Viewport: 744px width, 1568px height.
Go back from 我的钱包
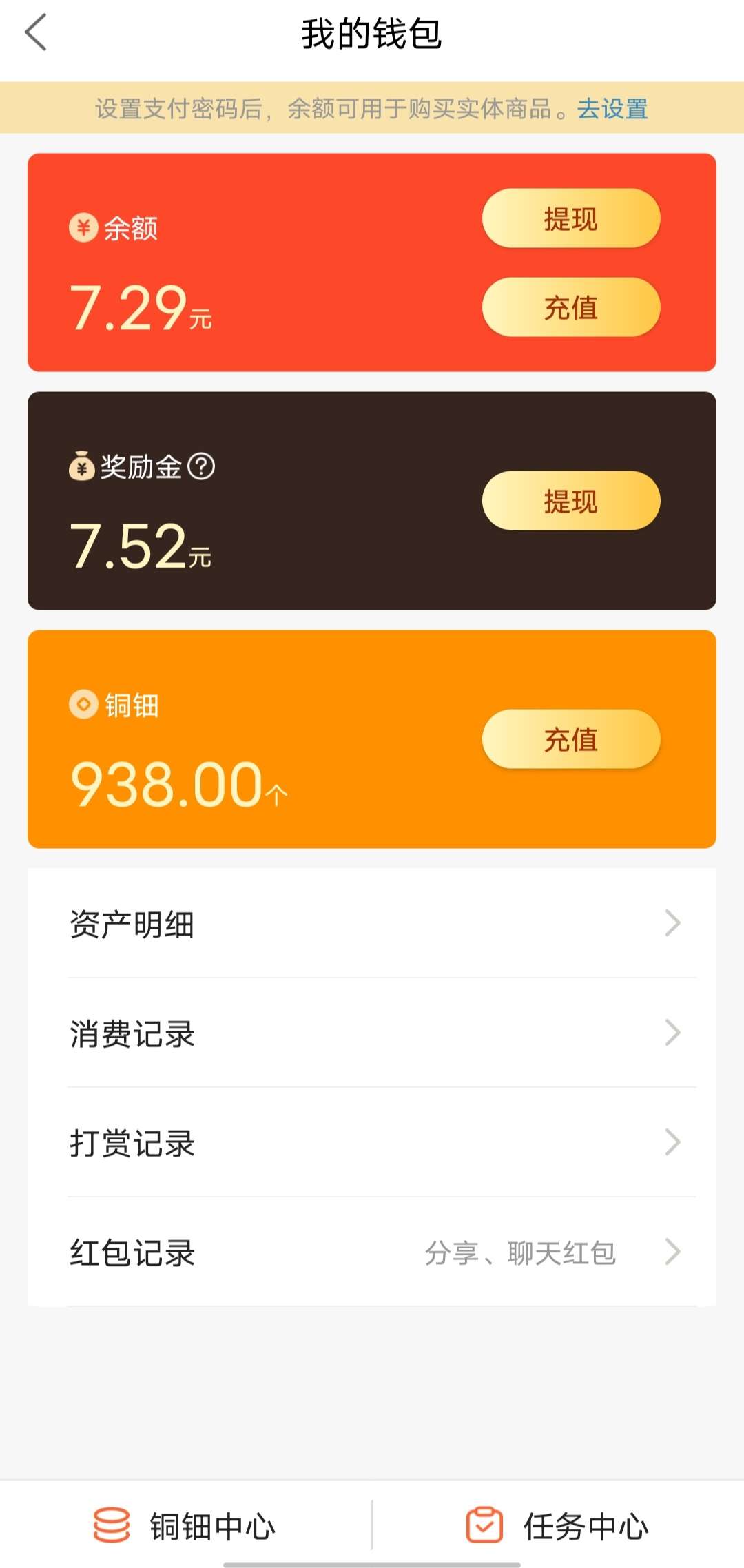36,33
